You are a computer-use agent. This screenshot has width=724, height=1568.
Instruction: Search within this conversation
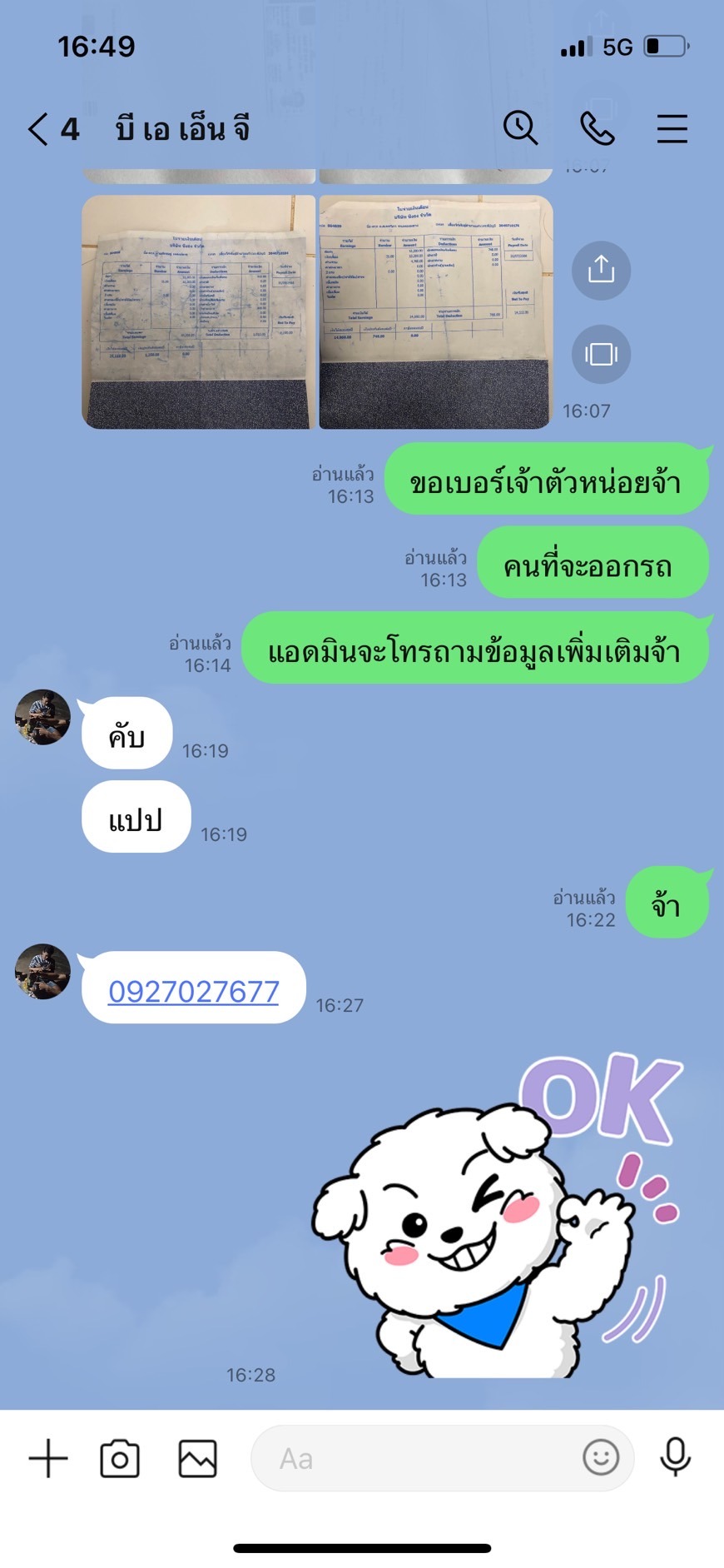521,128
